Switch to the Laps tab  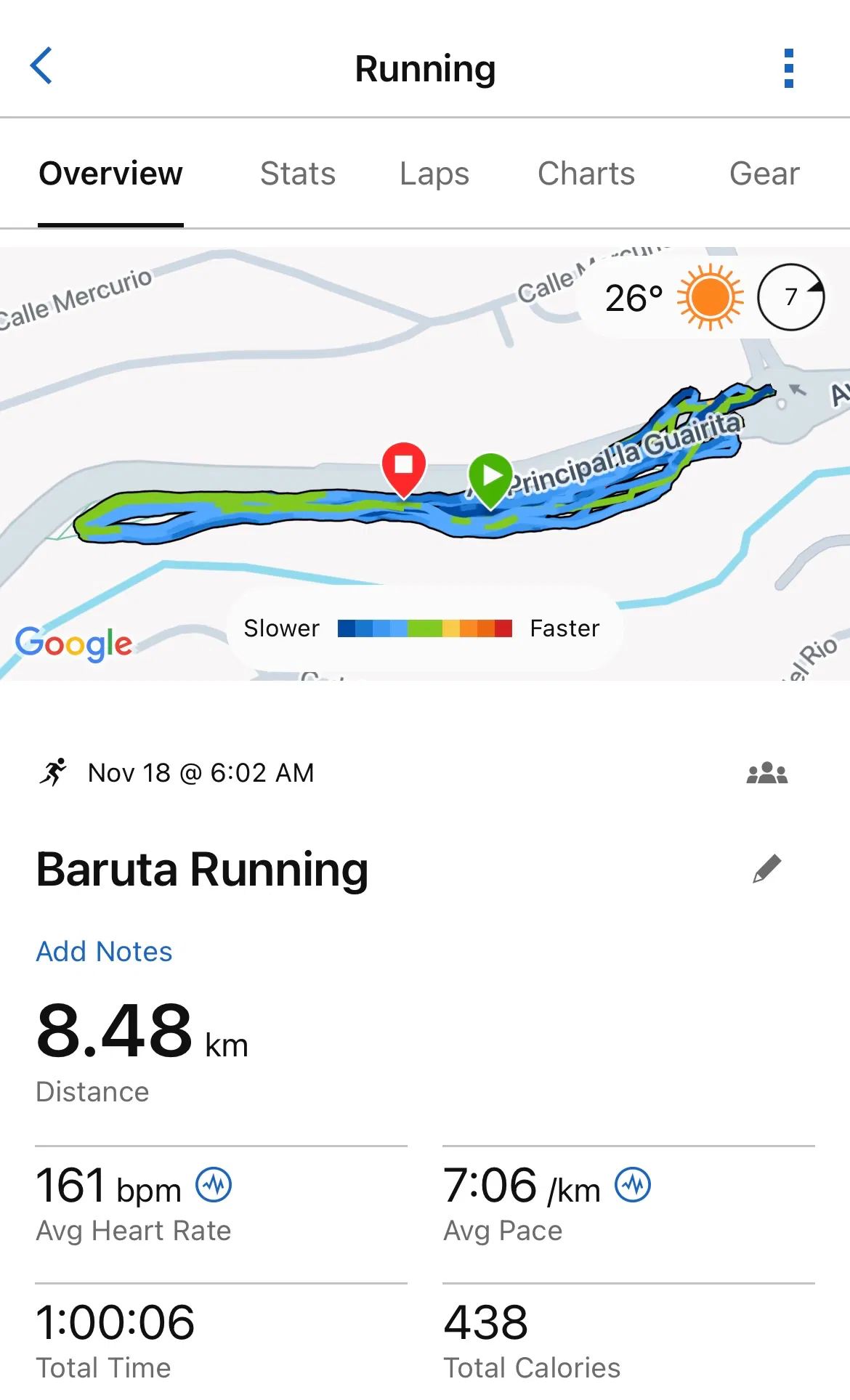(x=434, y=174)
